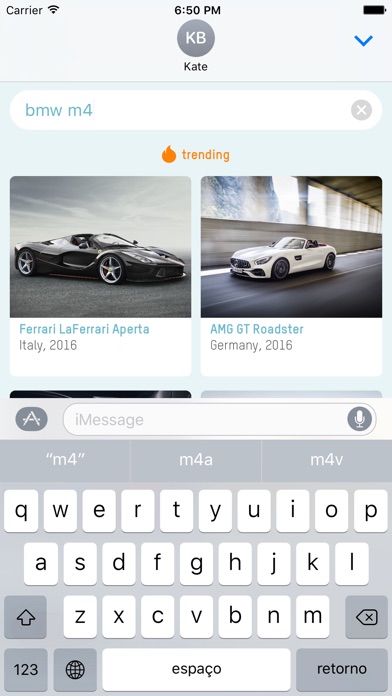
Task: Change keyboard language with the globe key
Action: (x=75, y=669)
